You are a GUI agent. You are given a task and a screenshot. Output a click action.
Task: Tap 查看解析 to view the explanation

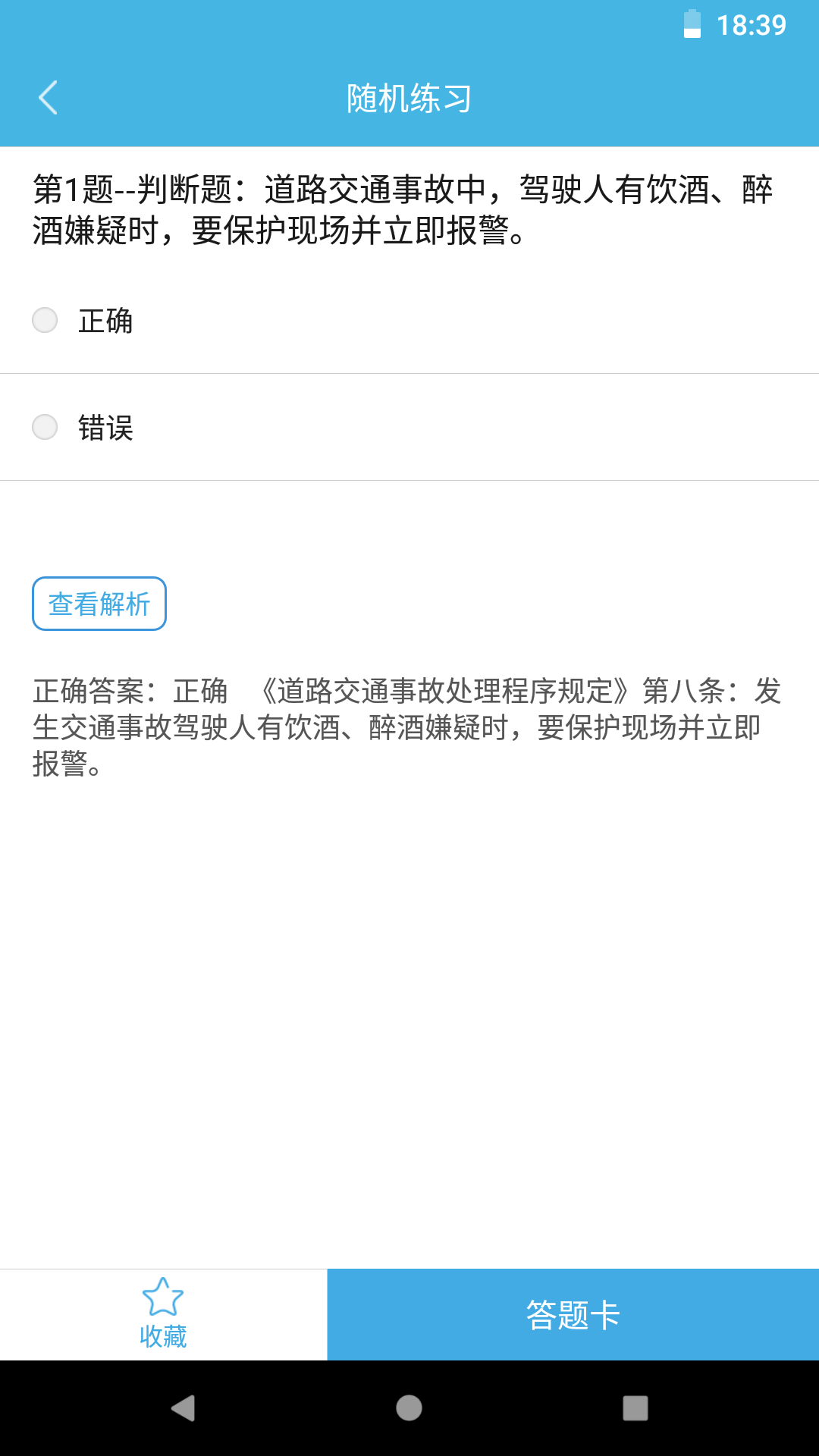[99, 603]
